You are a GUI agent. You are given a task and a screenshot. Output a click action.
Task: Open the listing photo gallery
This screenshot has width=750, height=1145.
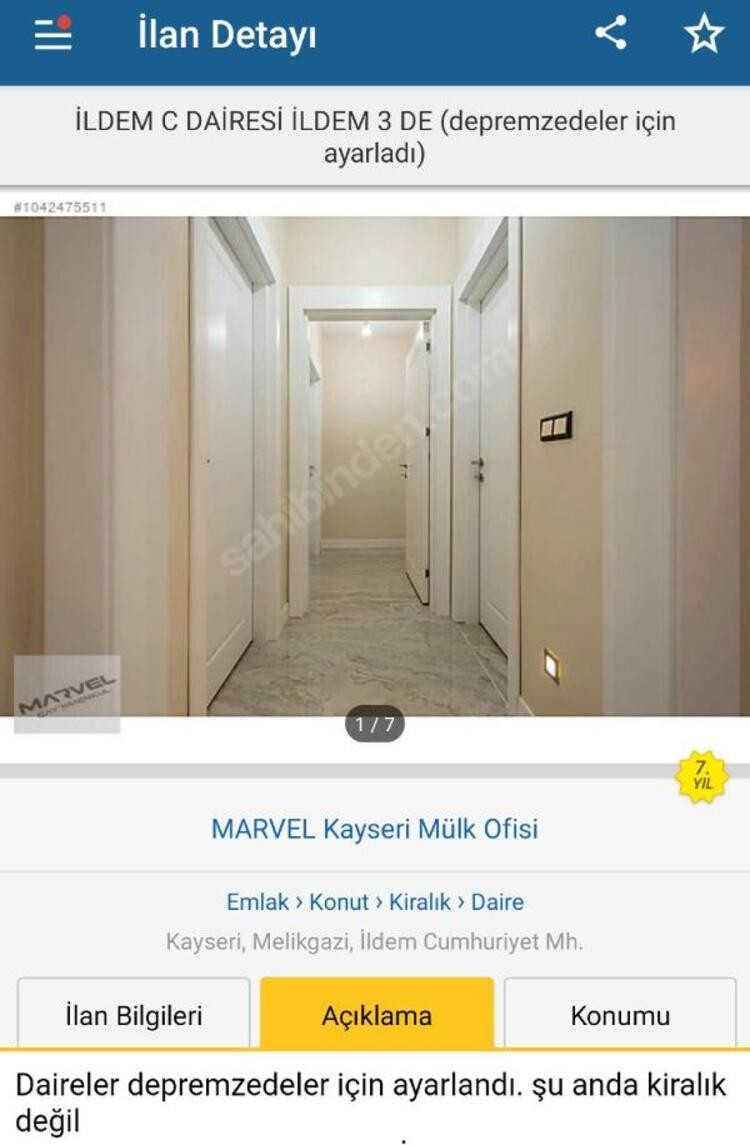[375, 465]
